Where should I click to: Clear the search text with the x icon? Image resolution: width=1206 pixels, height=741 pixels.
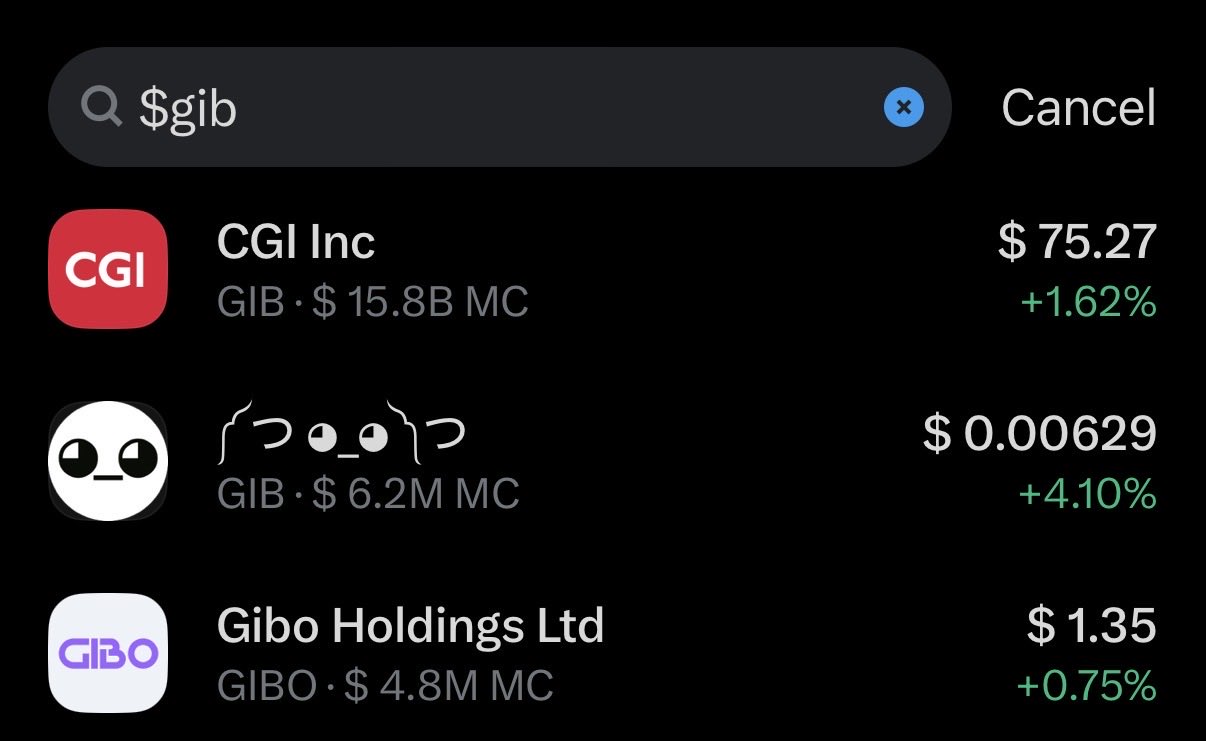click(x=903, y=107)
